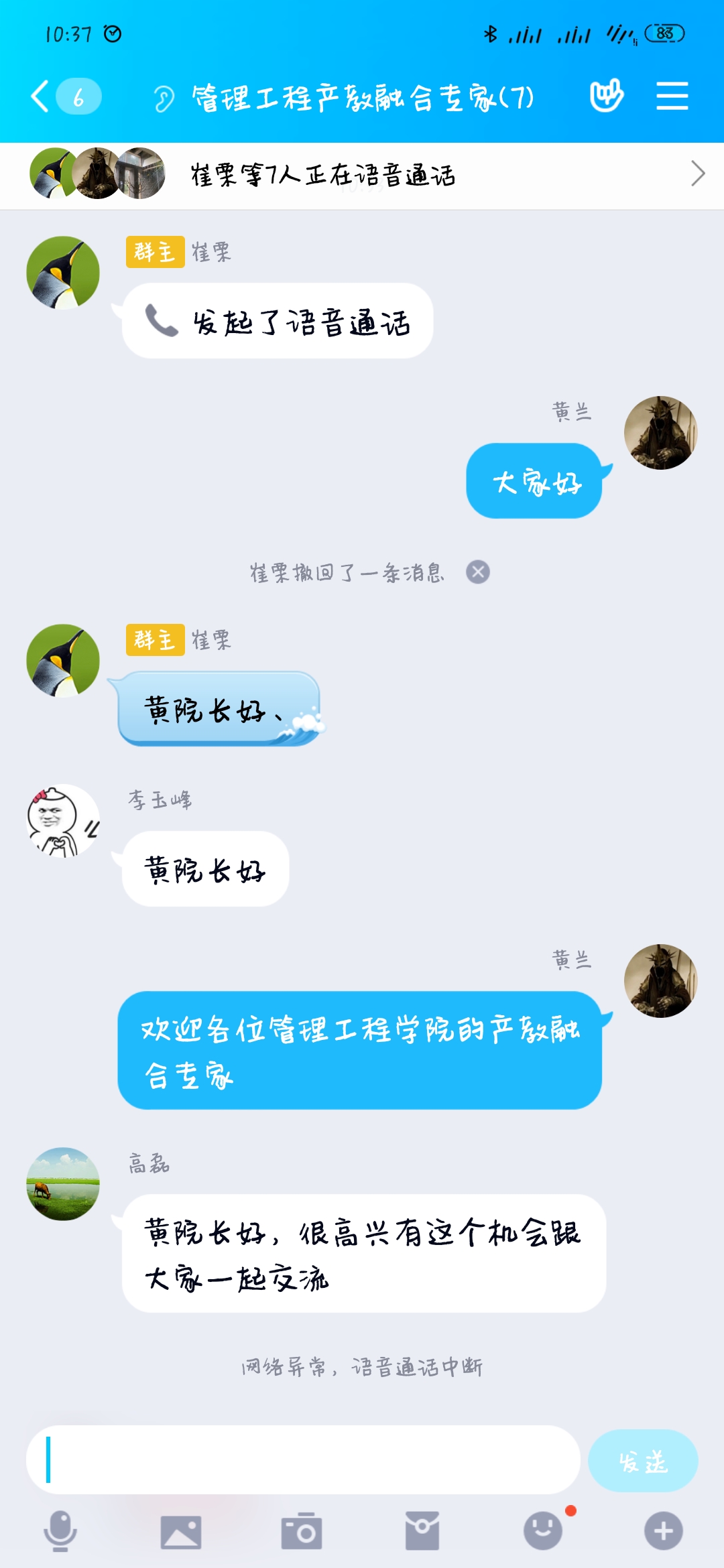
Task: Tap the ear receiver mode icon
Action: click(164, 99)
